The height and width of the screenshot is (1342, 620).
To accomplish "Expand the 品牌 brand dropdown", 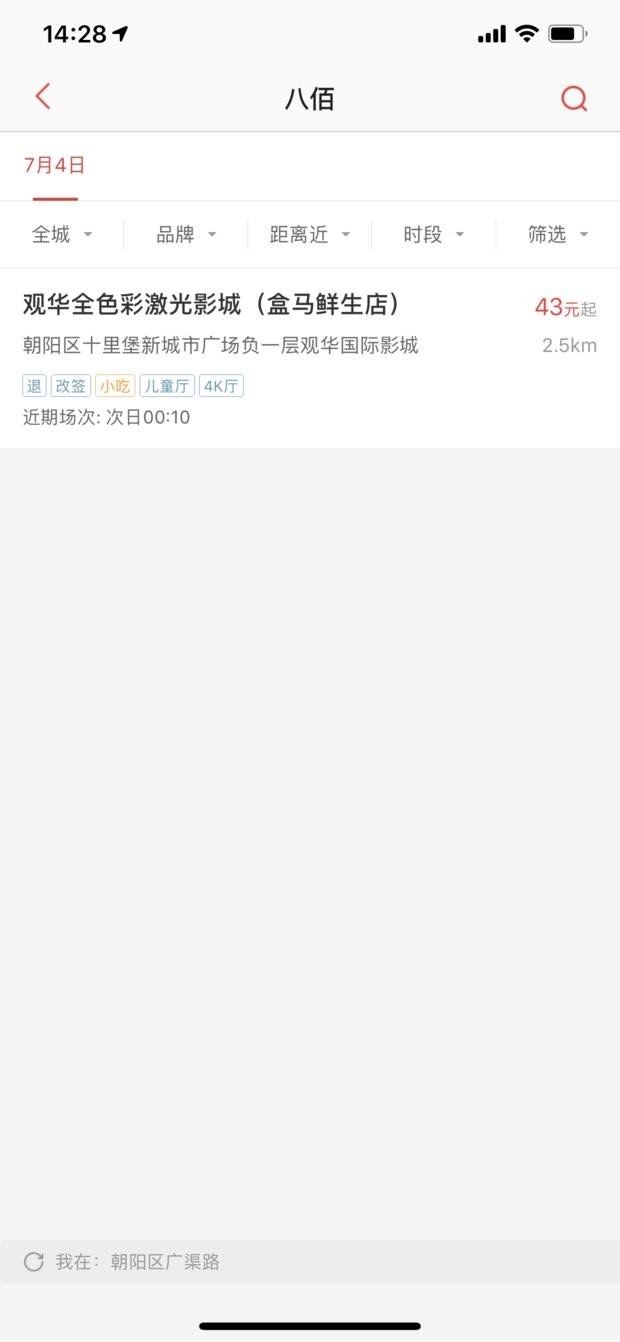I will tap(185, 235).
